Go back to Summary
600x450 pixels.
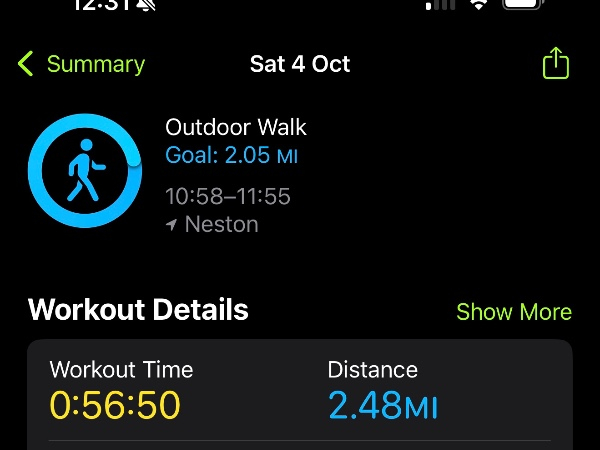tap(82, 65)
